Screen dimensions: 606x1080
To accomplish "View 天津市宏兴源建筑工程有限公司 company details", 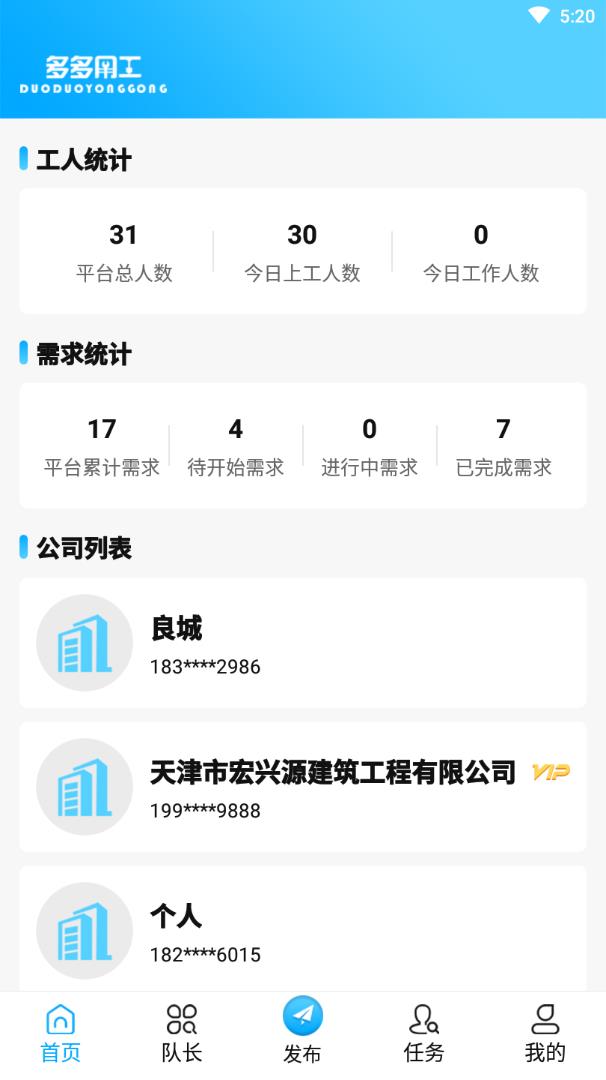I will pyautogui.click(x=303, y=787).
